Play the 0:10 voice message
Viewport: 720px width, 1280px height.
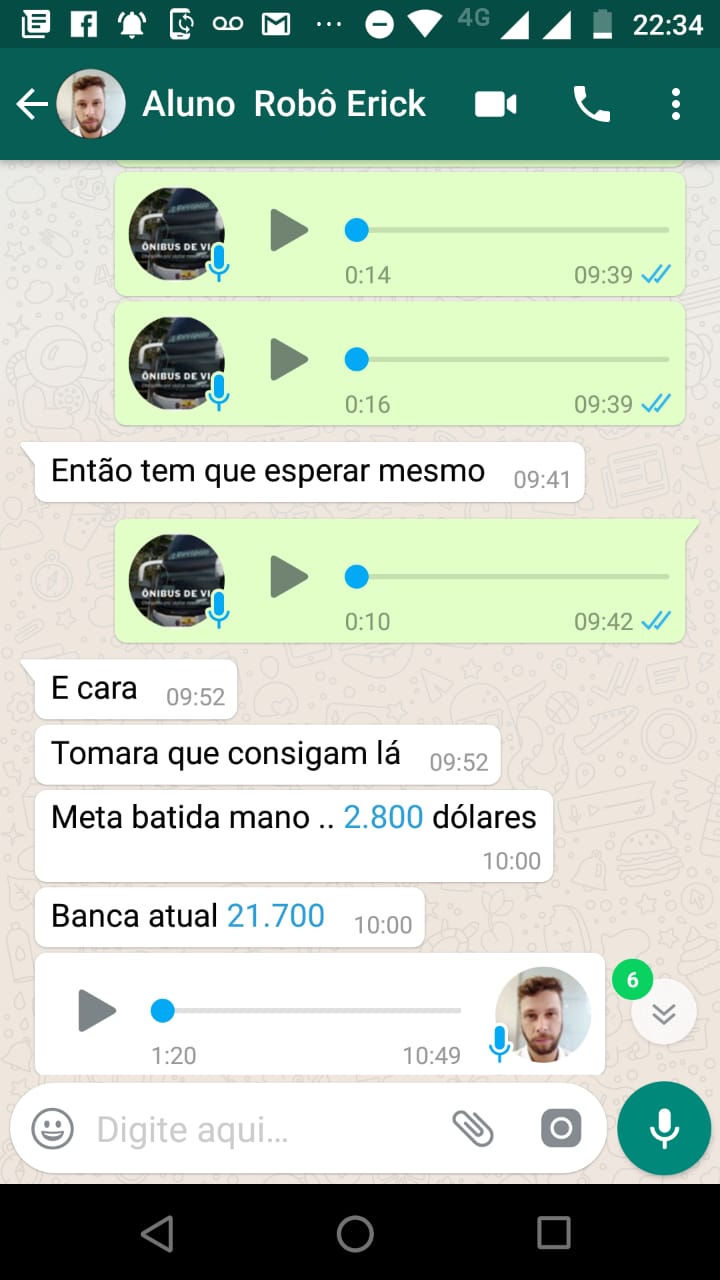[289, 577]
